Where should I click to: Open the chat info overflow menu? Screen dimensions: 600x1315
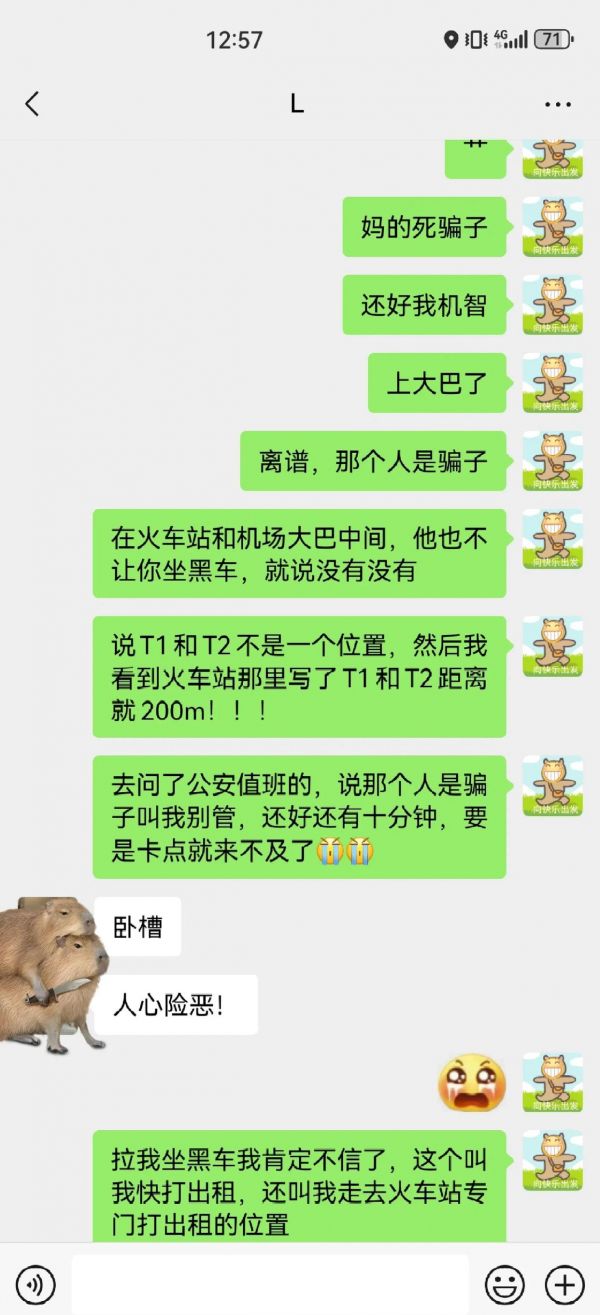(x=557, y=104)
